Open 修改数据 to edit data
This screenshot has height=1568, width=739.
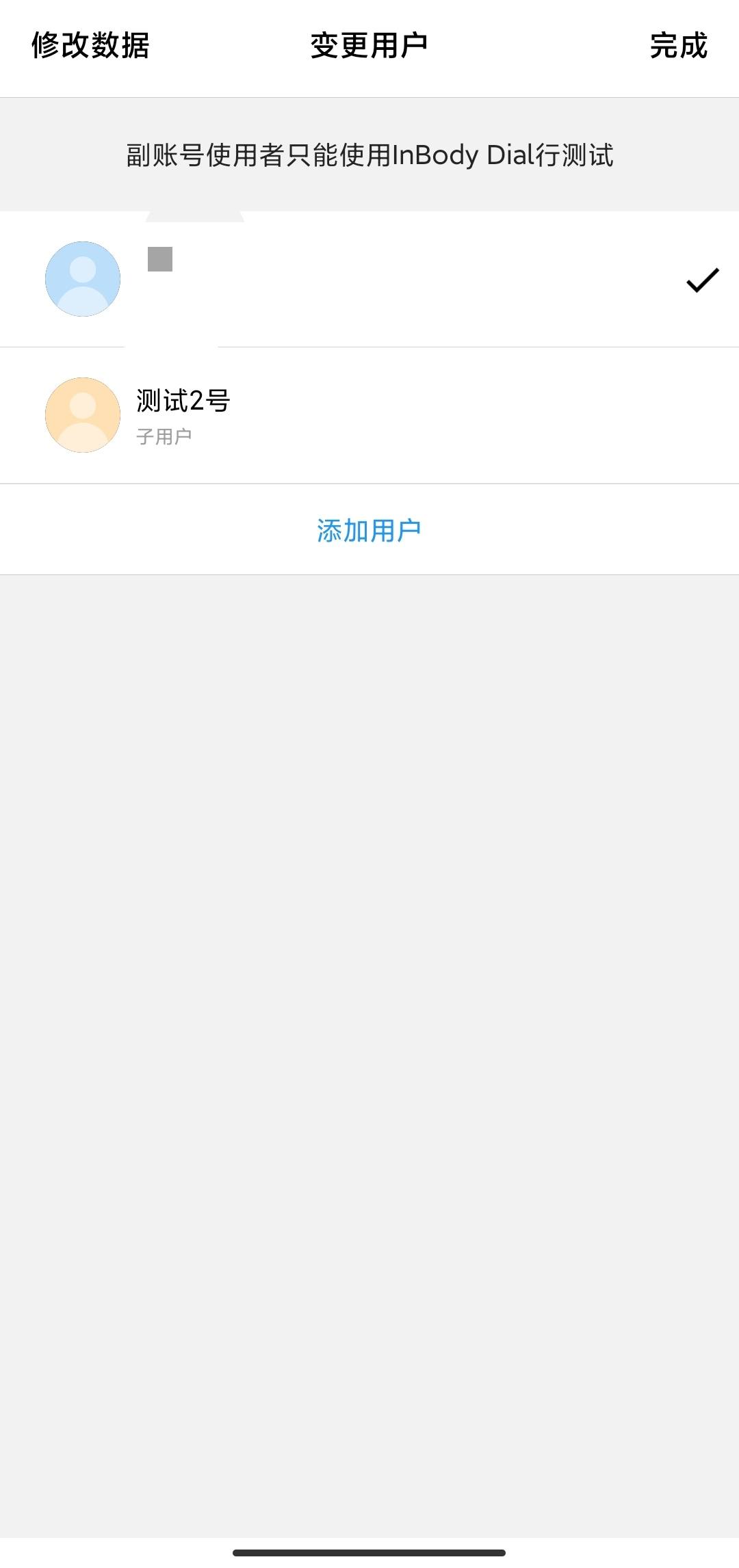click(92, 46)
